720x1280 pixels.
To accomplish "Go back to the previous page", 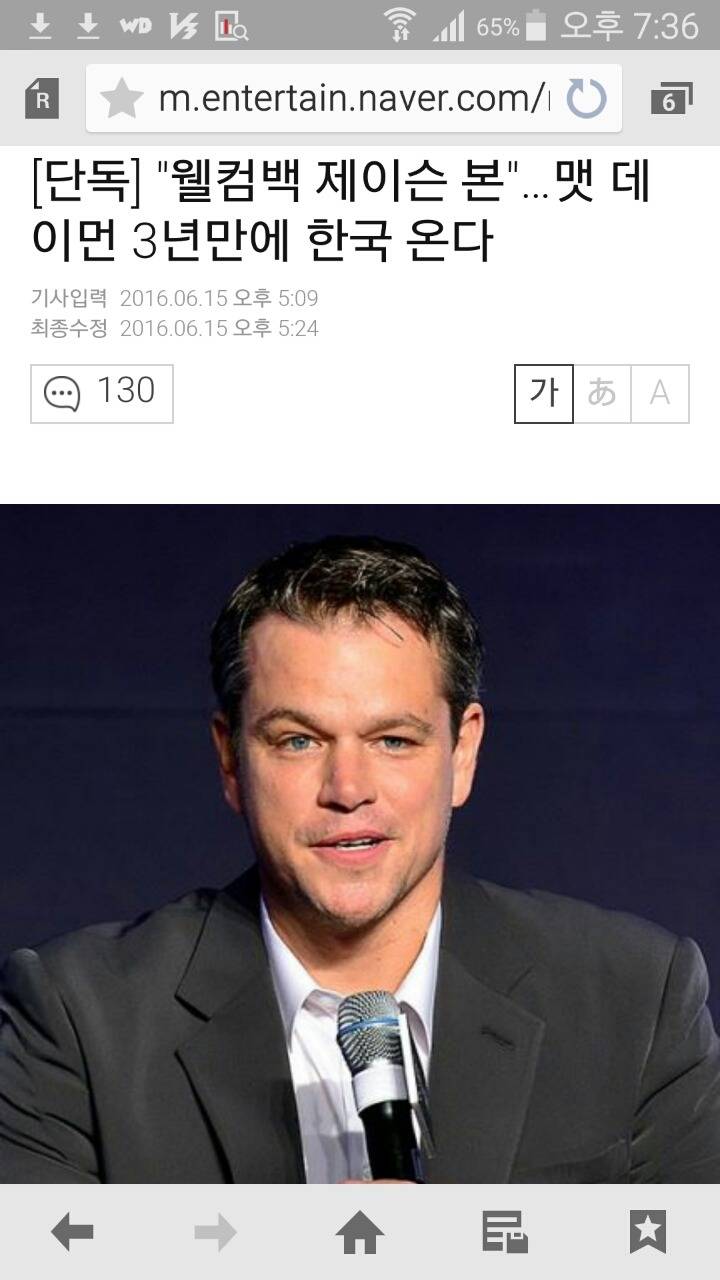I will coord(72,1232).
